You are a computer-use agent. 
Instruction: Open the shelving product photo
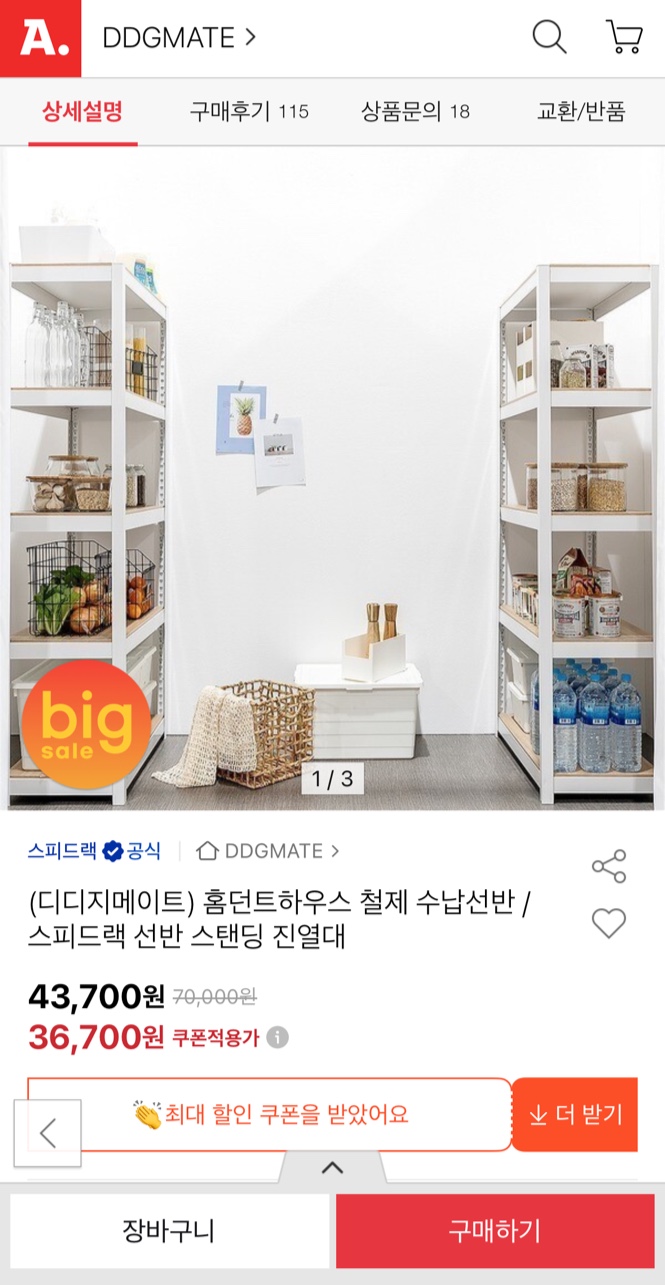[x=332, y=480]
